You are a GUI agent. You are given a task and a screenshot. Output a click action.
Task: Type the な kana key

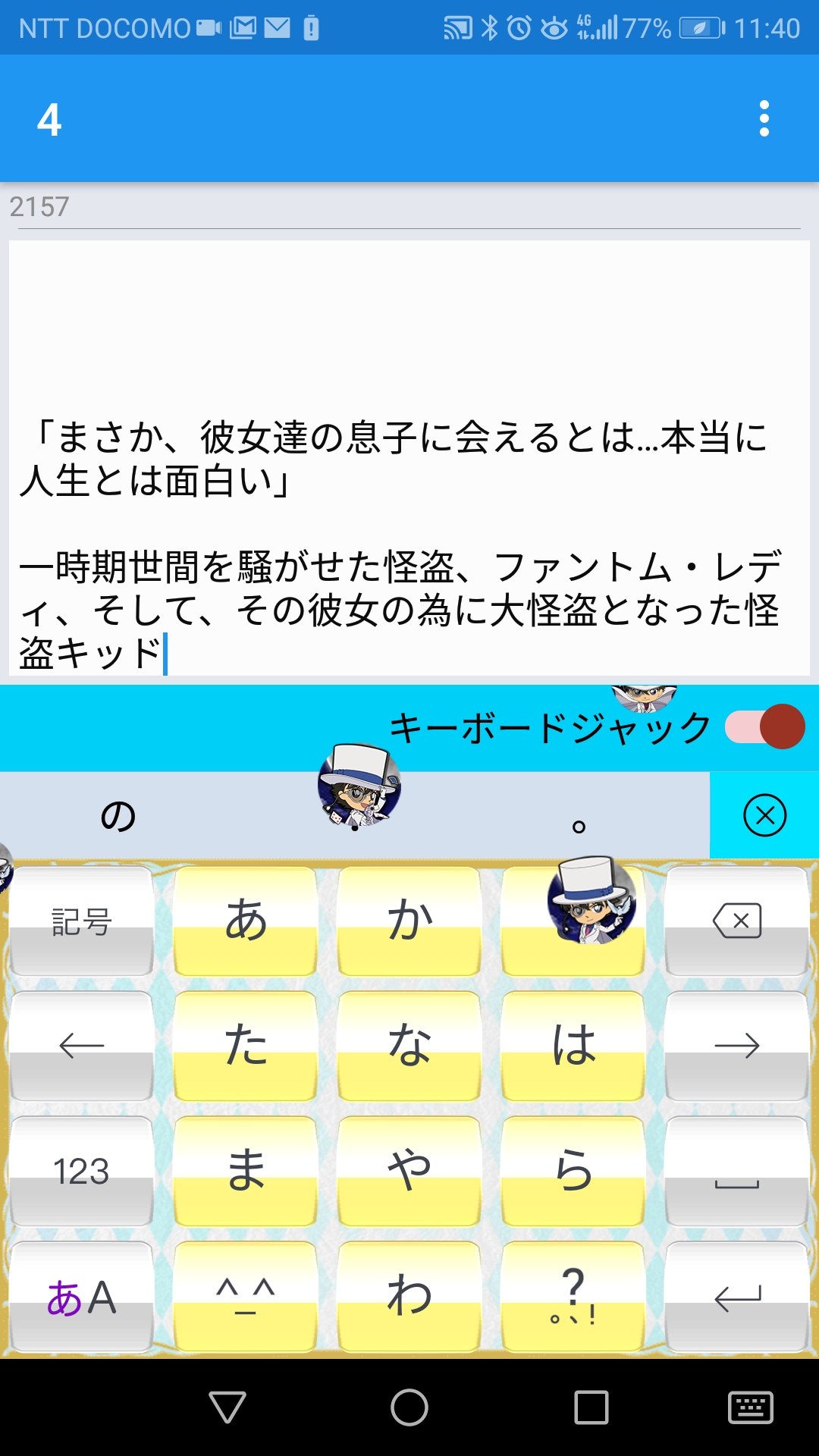[409, 1046]
